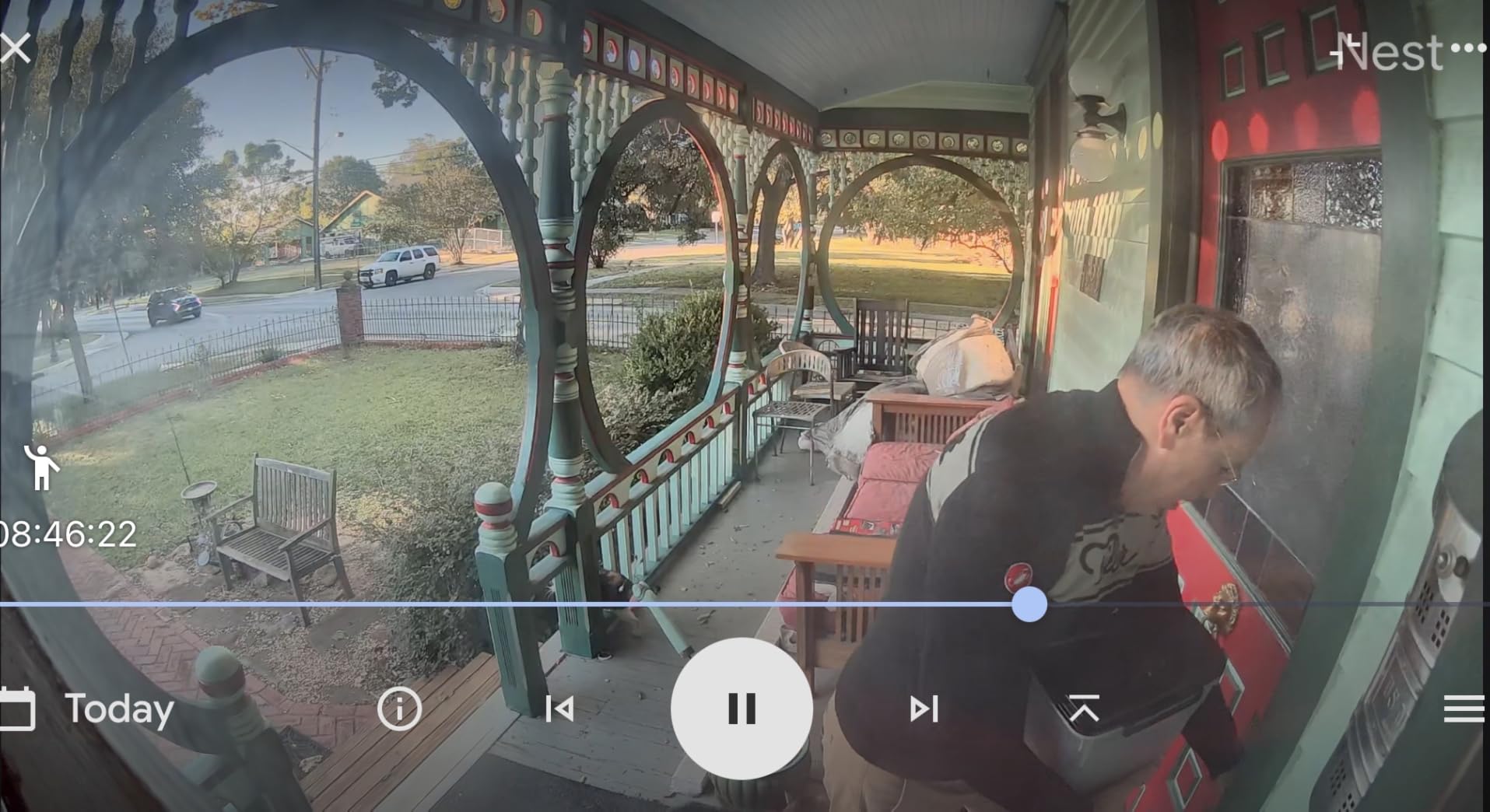This screenshot has height=812, width=1490.
Task: Open the overflow menu next to Nest
Action: click(x=1468, y=48)
